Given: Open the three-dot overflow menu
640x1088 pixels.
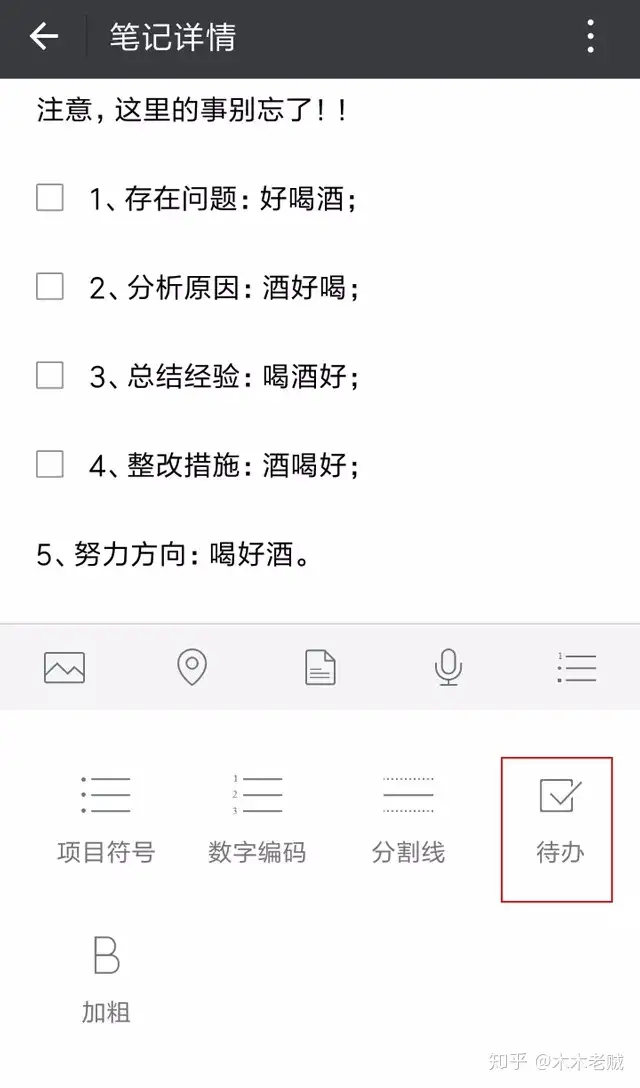Looking at the screenshot, I should tap(591, 36).
